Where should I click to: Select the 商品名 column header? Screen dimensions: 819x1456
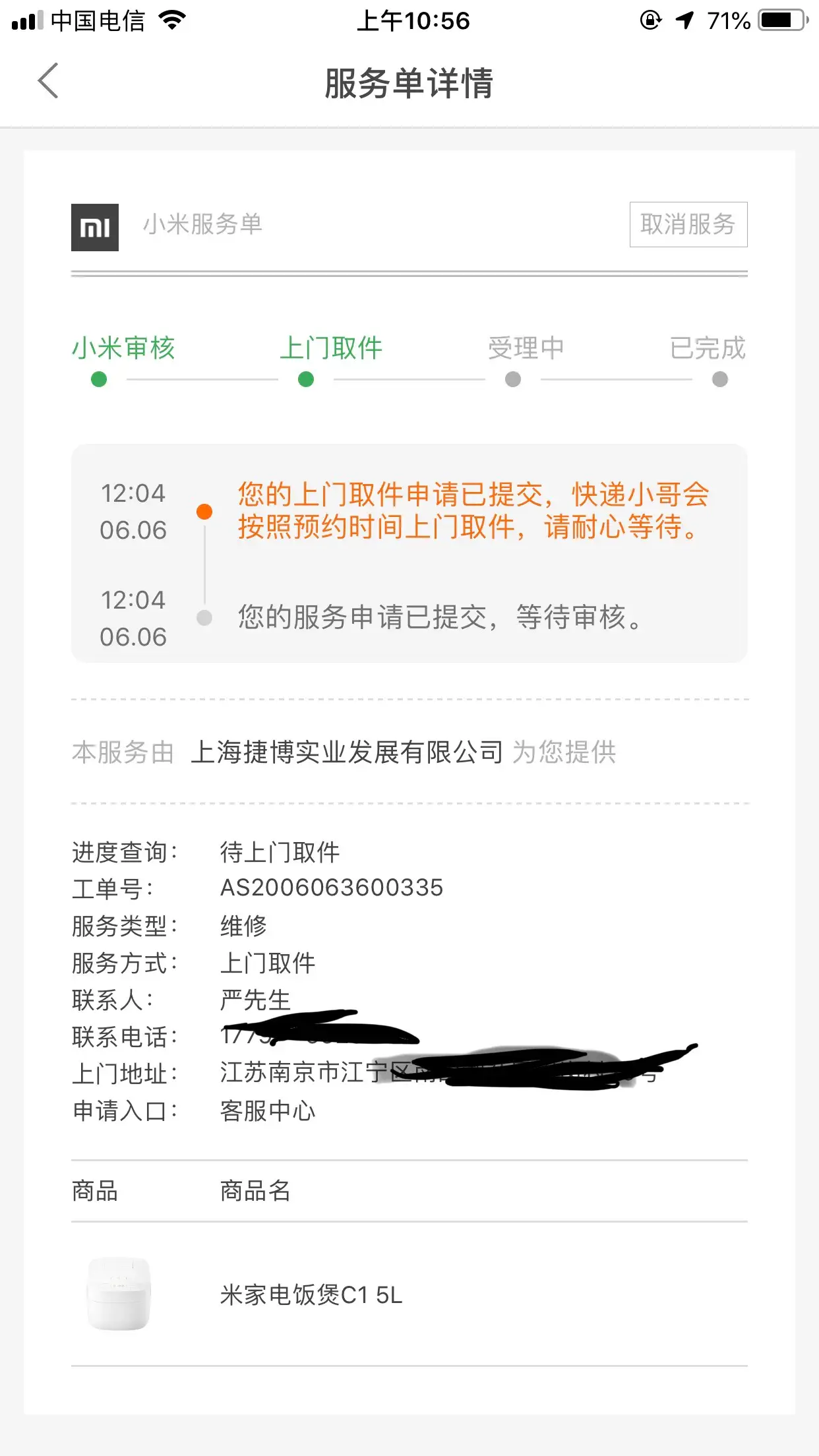click(255, 1191)
